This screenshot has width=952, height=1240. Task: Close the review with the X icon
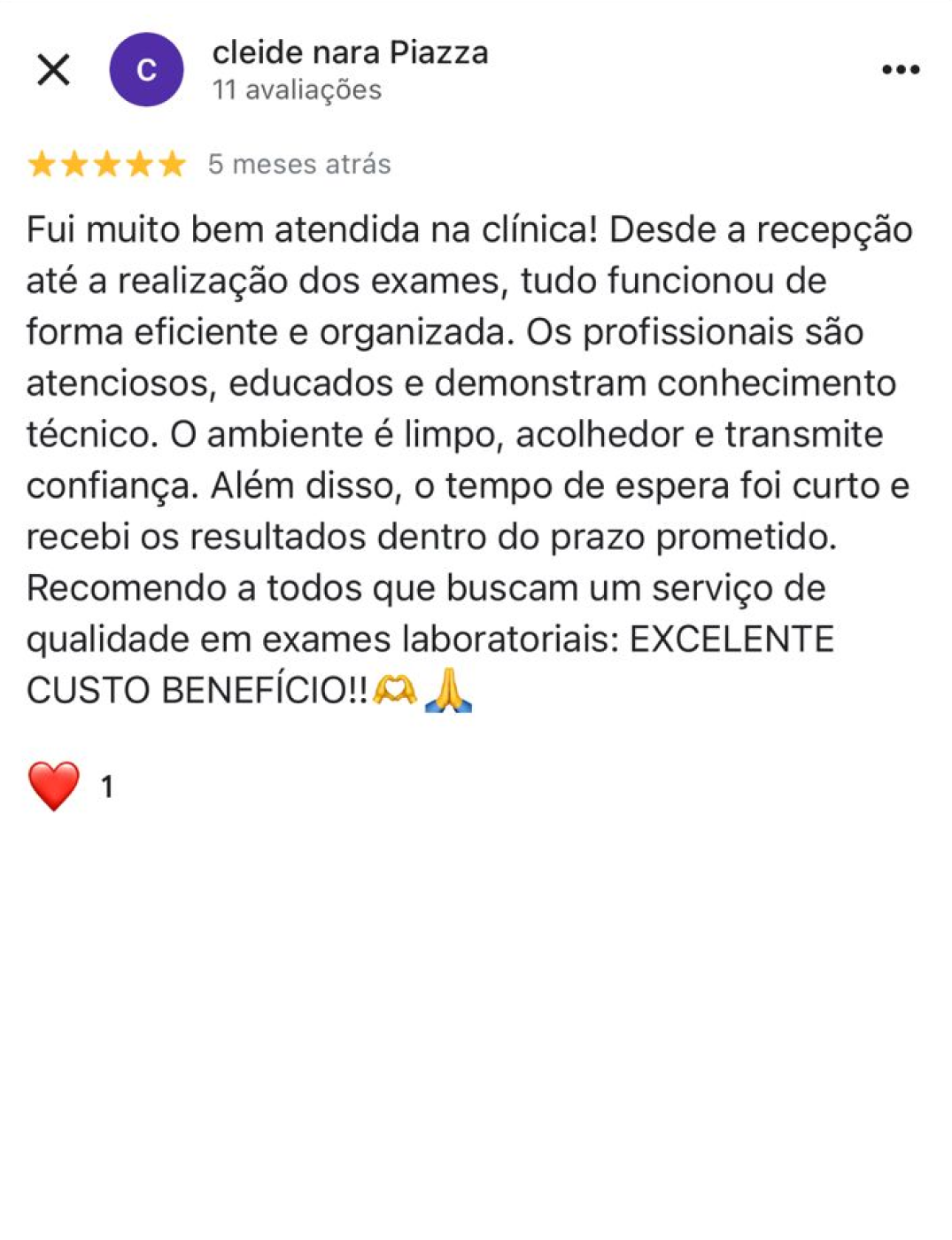point(53,69)
